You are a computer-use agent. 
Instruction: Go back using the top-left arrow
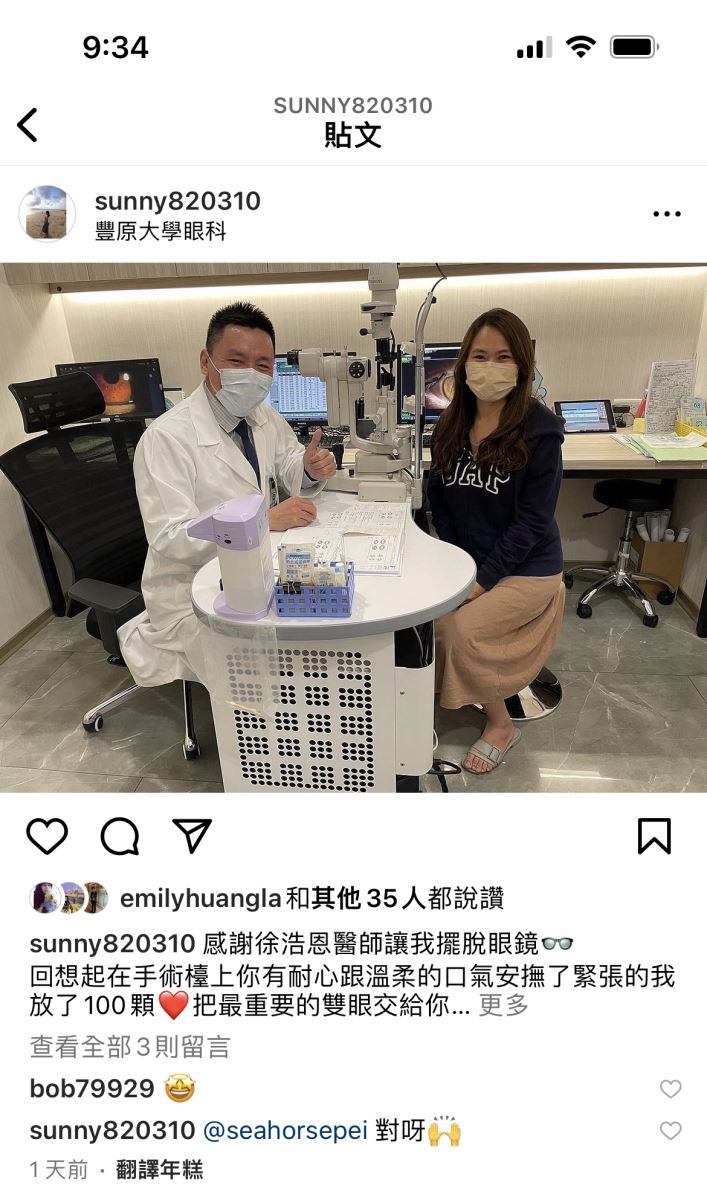(x=28, y=125)
